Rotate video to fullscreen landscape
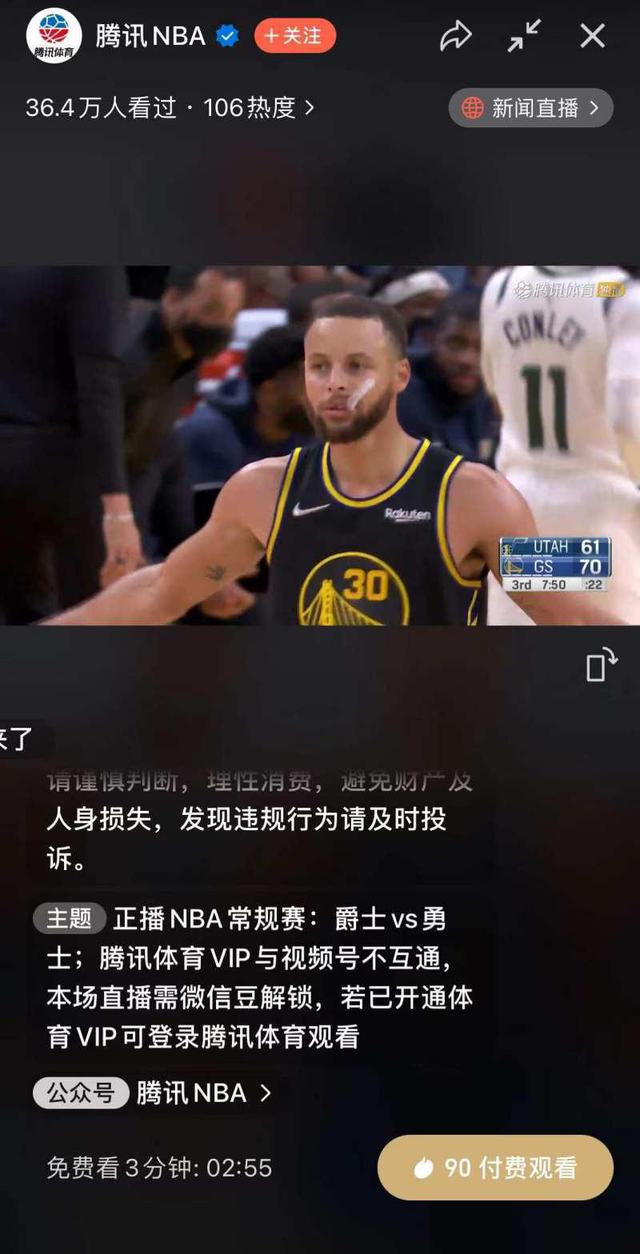 point(601,665)
